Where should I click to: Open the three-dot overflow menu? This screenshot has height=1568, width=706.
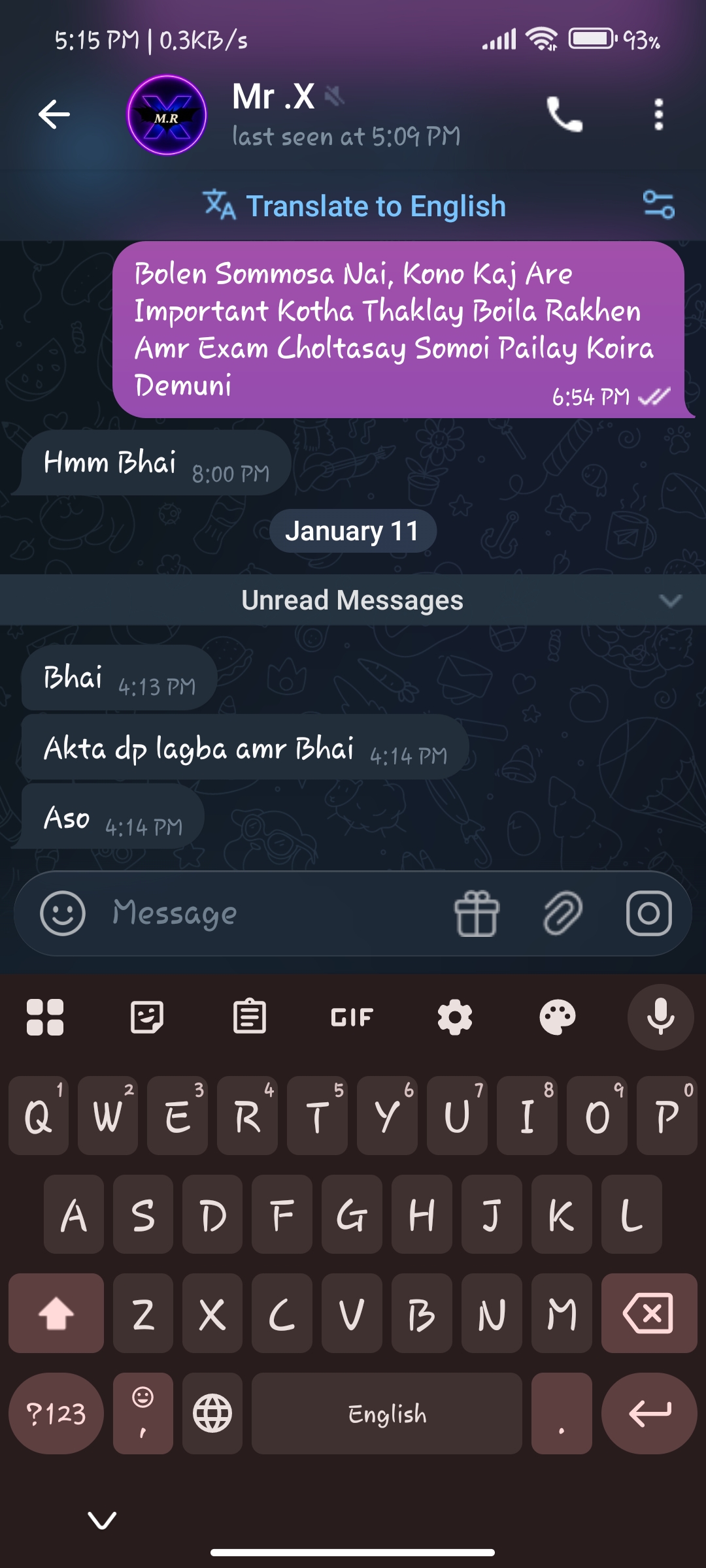pyautogui.click(x=658, y=115)
